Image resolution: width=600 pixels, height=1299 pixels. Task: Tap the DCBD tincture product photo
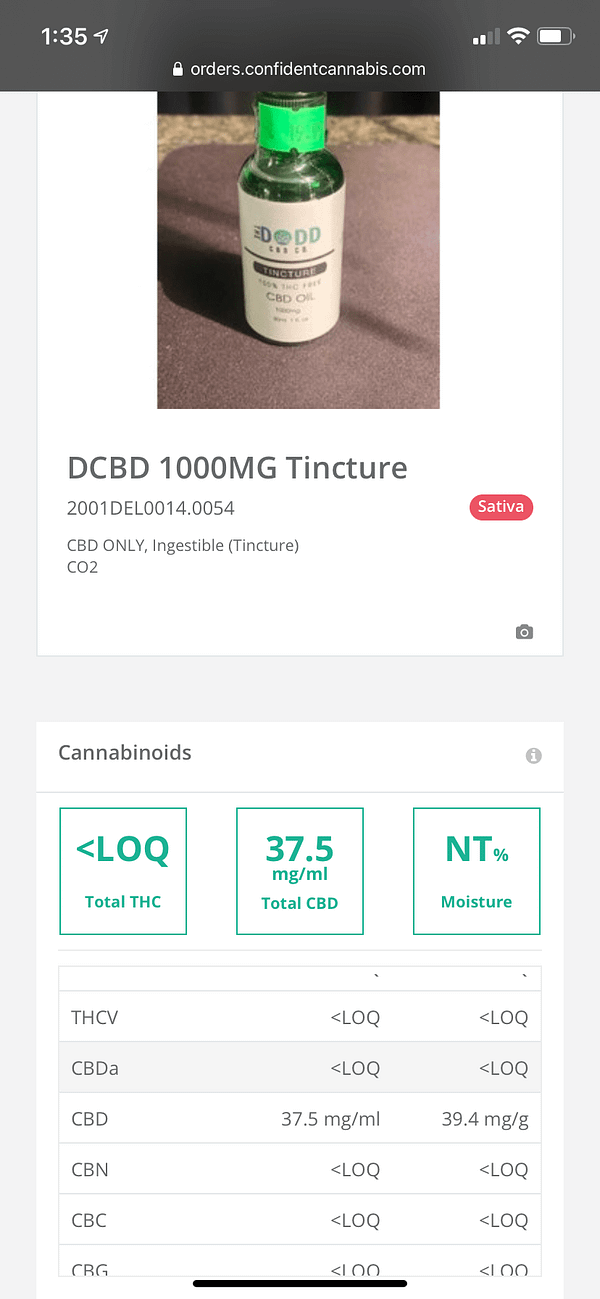(298, 250)
